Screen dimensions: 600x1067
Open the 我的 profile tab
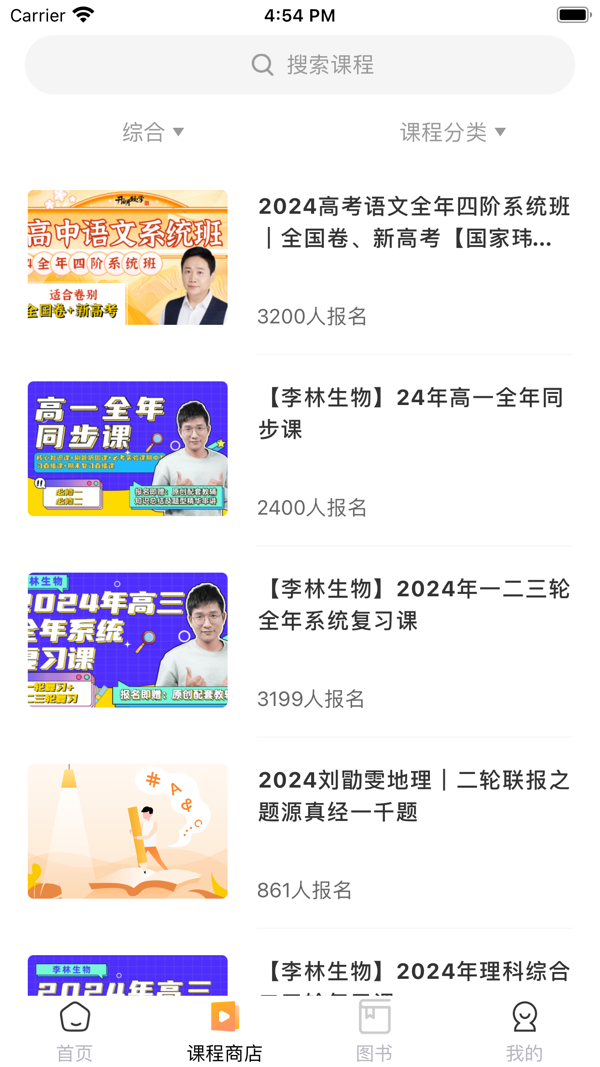coord(524,1031)
